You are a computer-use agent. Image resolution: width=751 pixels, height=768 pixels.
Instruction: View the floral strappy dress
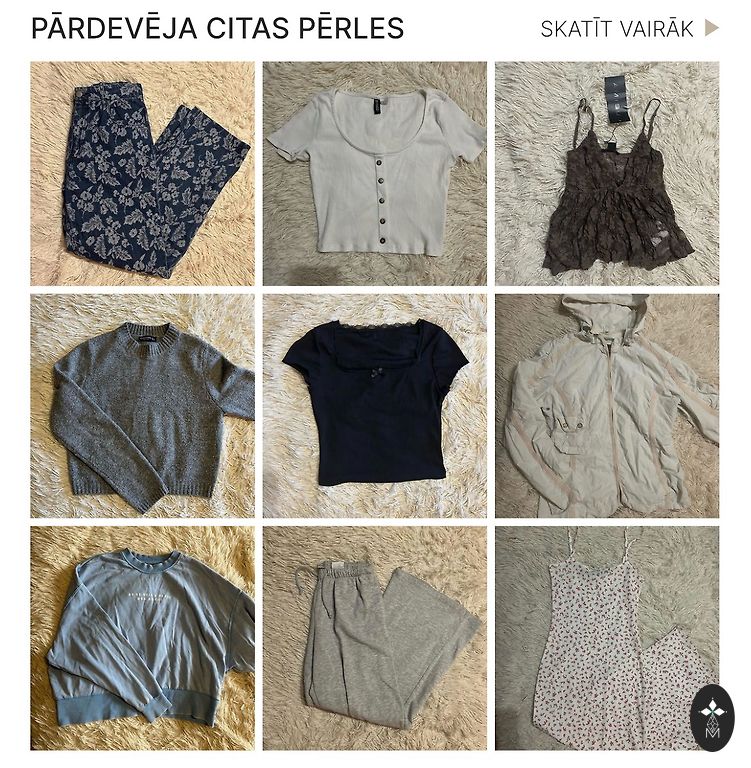[600, 638]
